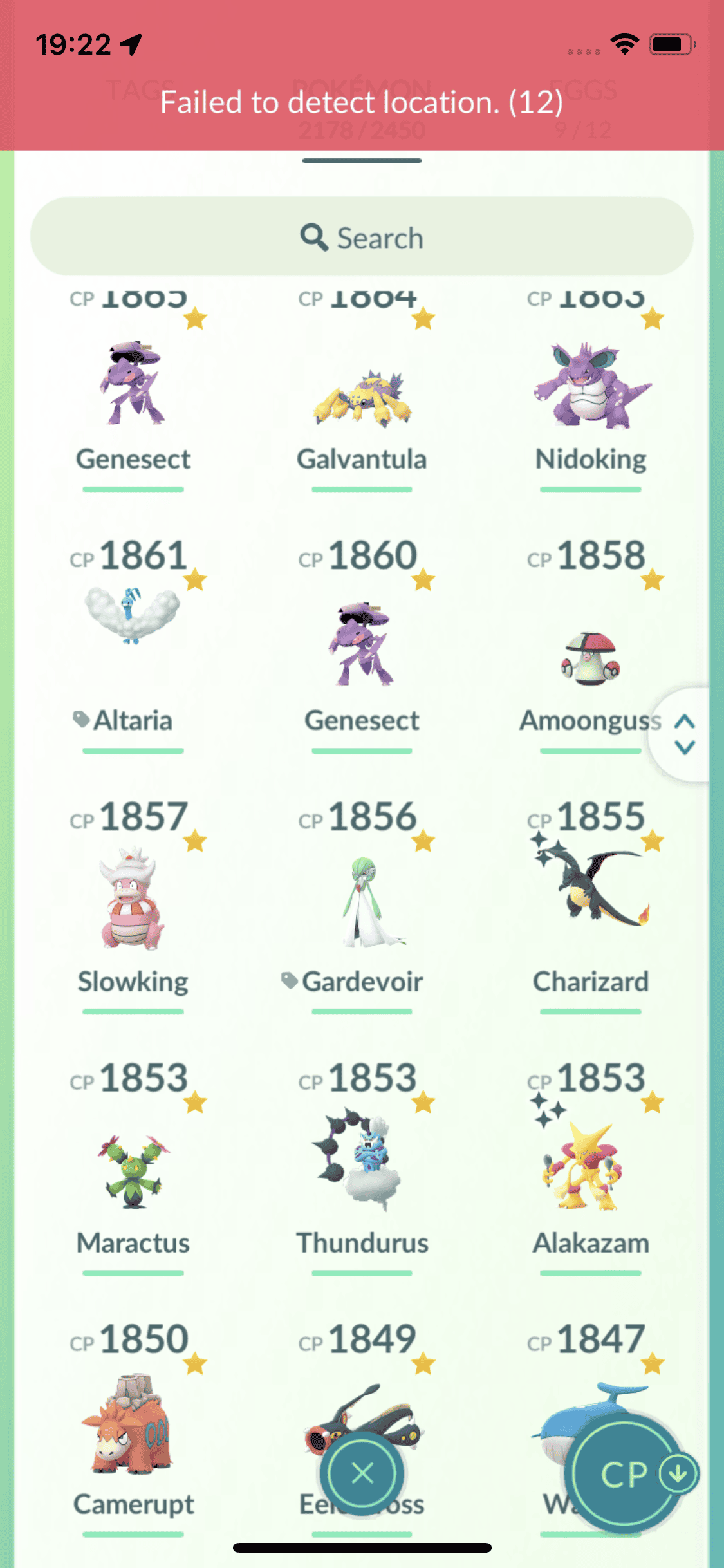
Task: Select Slowking CP 1857
Action: pyautogui.click(x=133, y=901)
